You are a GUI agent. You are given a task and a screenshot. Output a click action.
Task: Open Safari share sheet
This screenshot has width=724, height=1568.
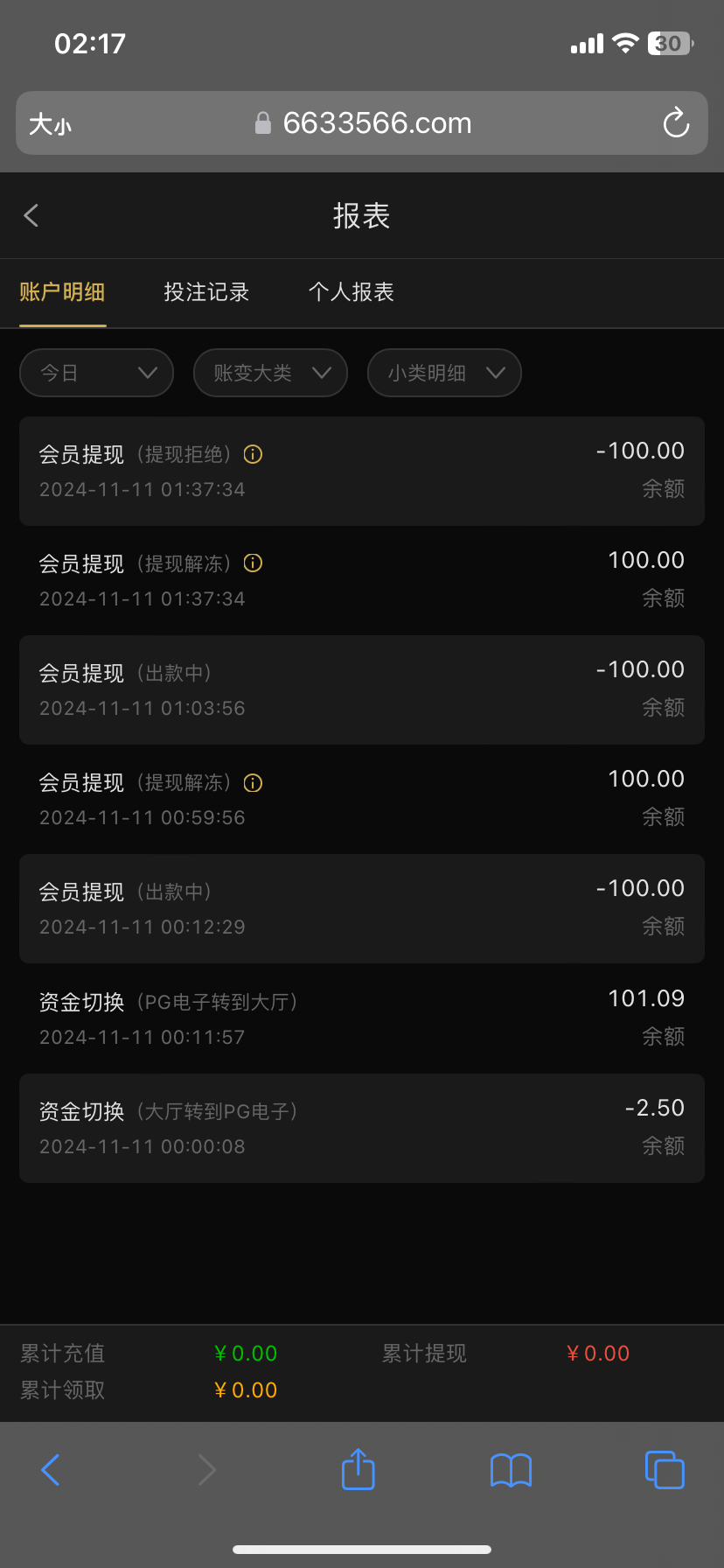pos(358,1469)
